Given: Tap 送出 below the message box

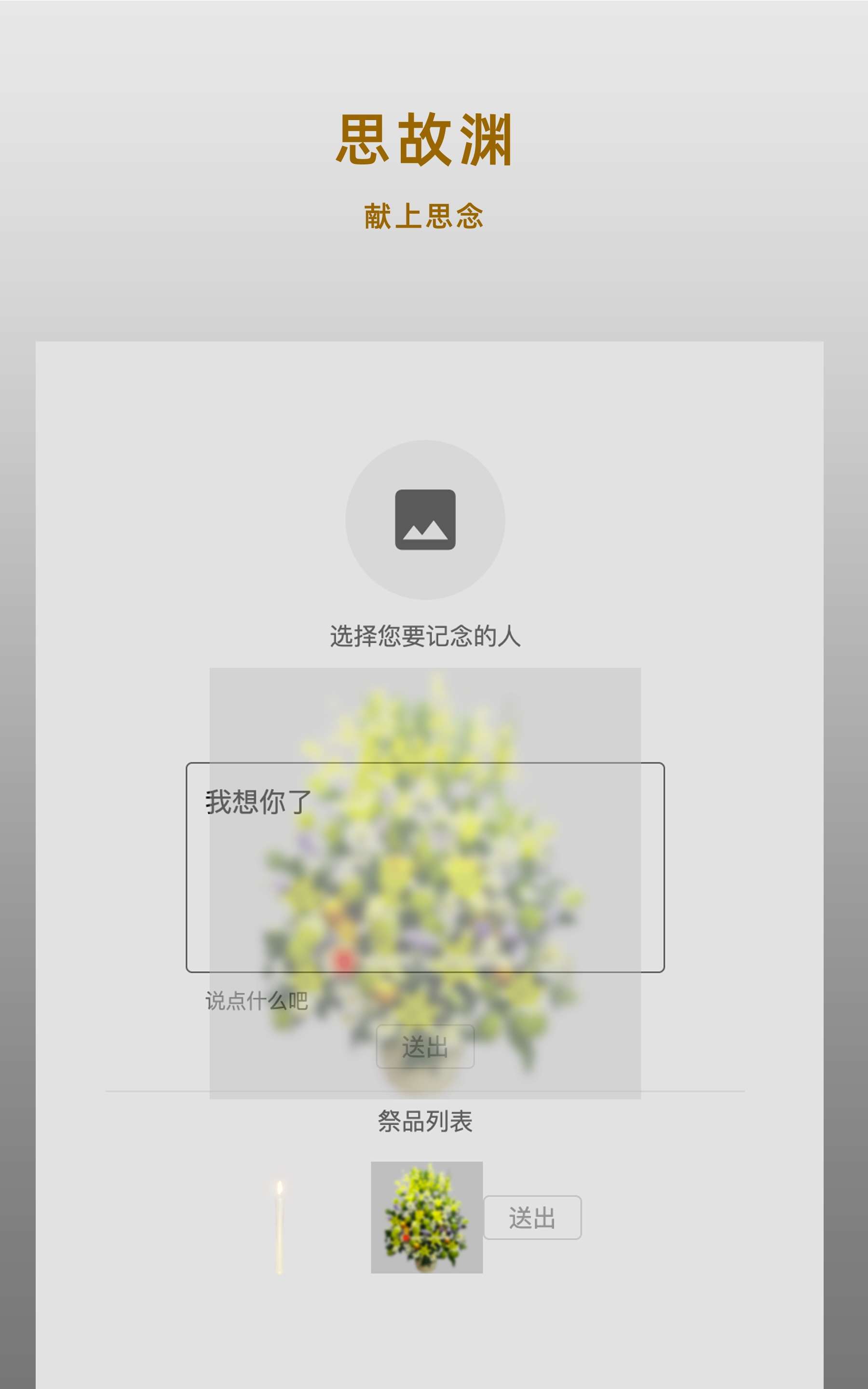Looking at the screenshot, I should tap(425, 1047).
